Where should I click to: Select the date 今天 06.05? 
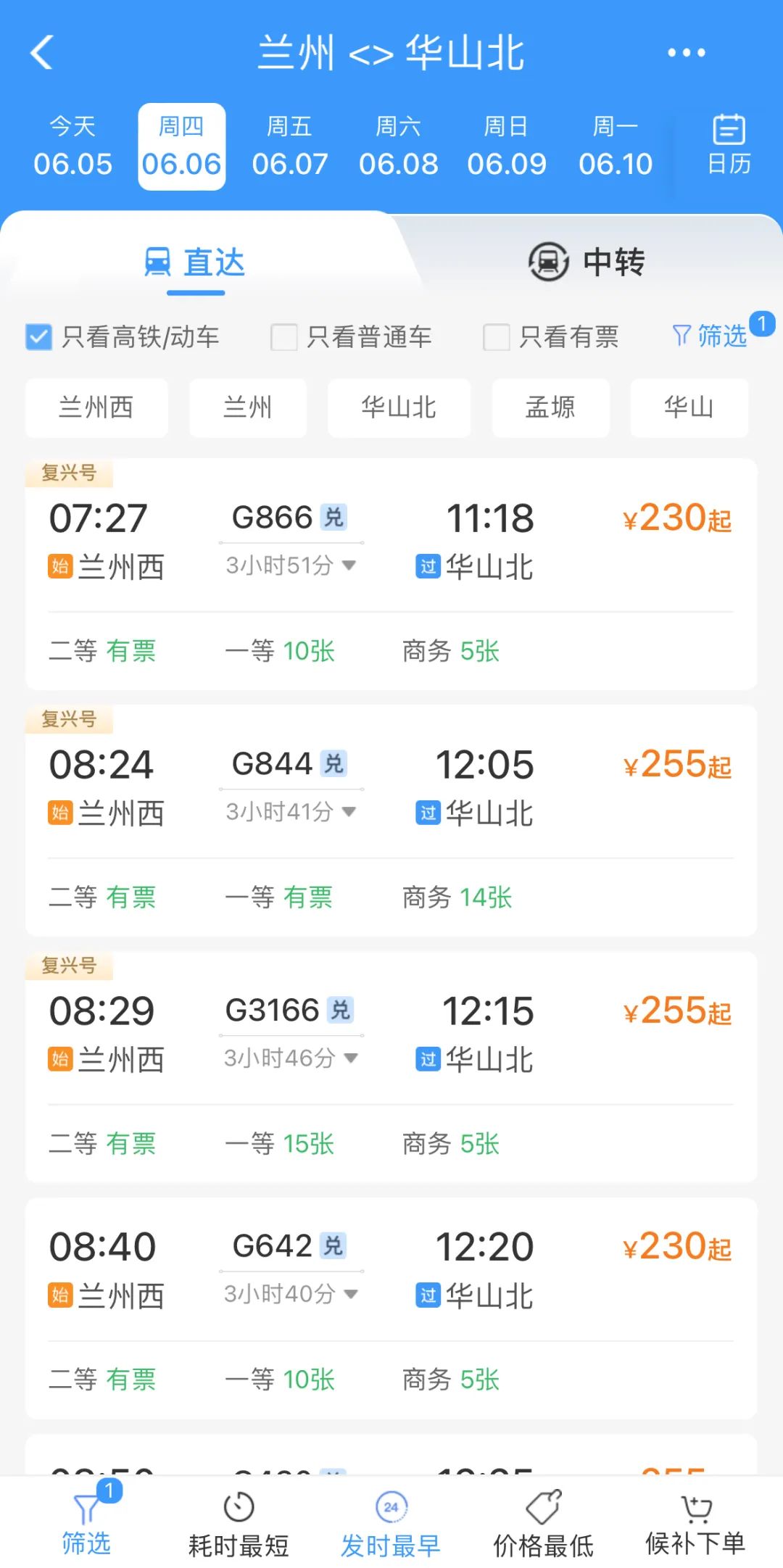click(x=72, y=147)
